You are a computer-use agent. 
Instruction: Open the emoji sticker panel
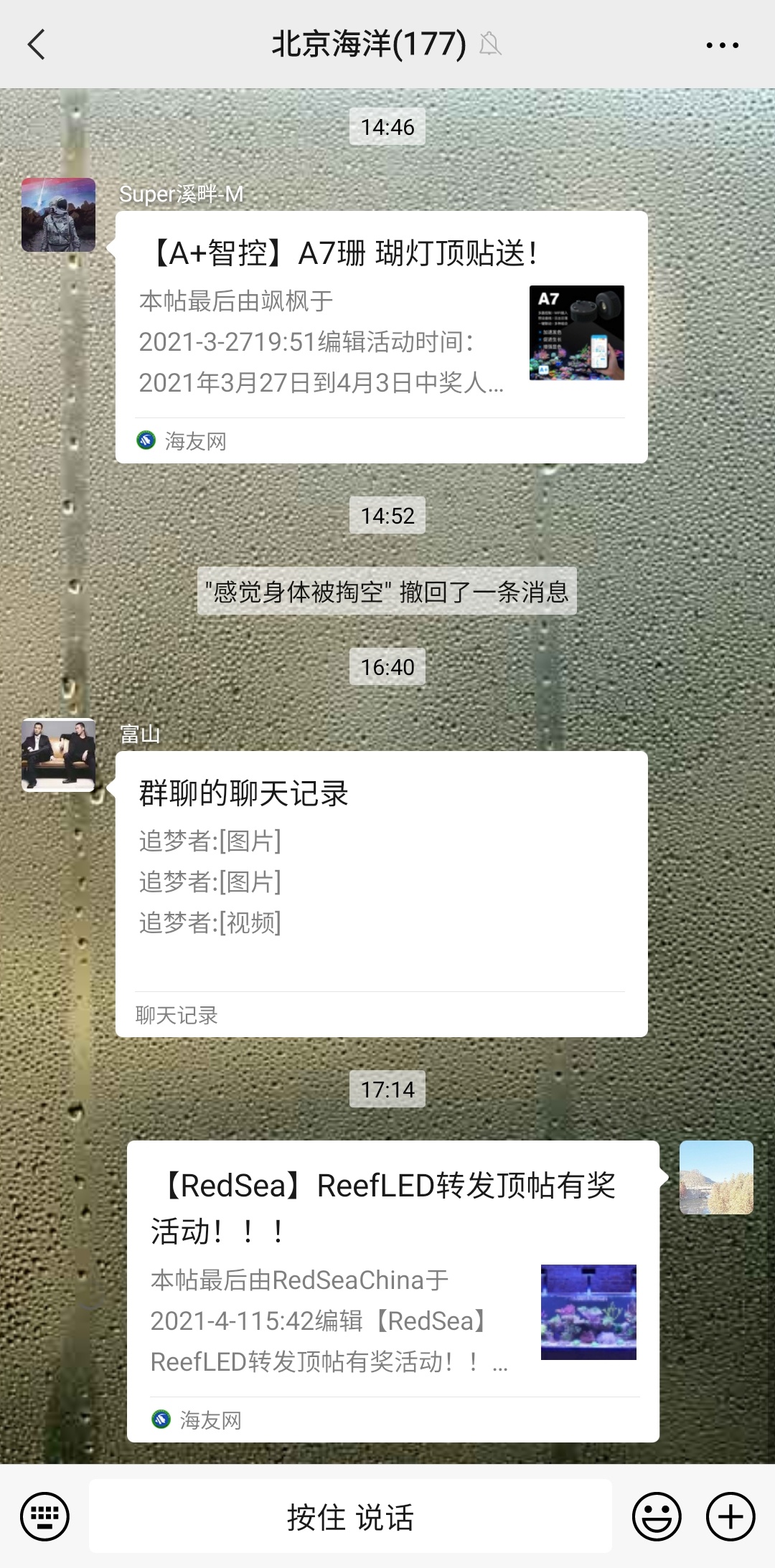656,1516
